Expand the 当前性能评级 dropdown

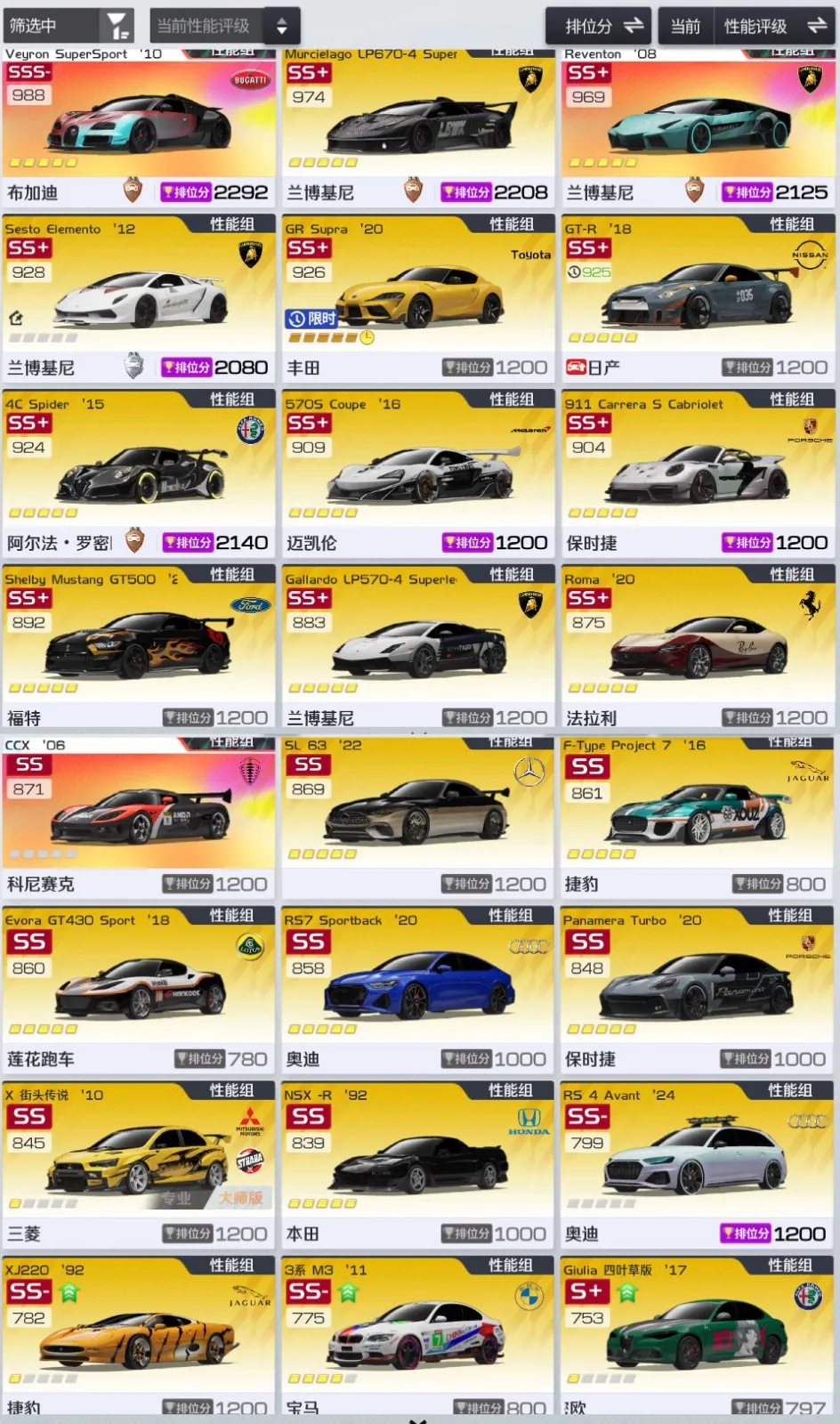(x=224, y=26)
